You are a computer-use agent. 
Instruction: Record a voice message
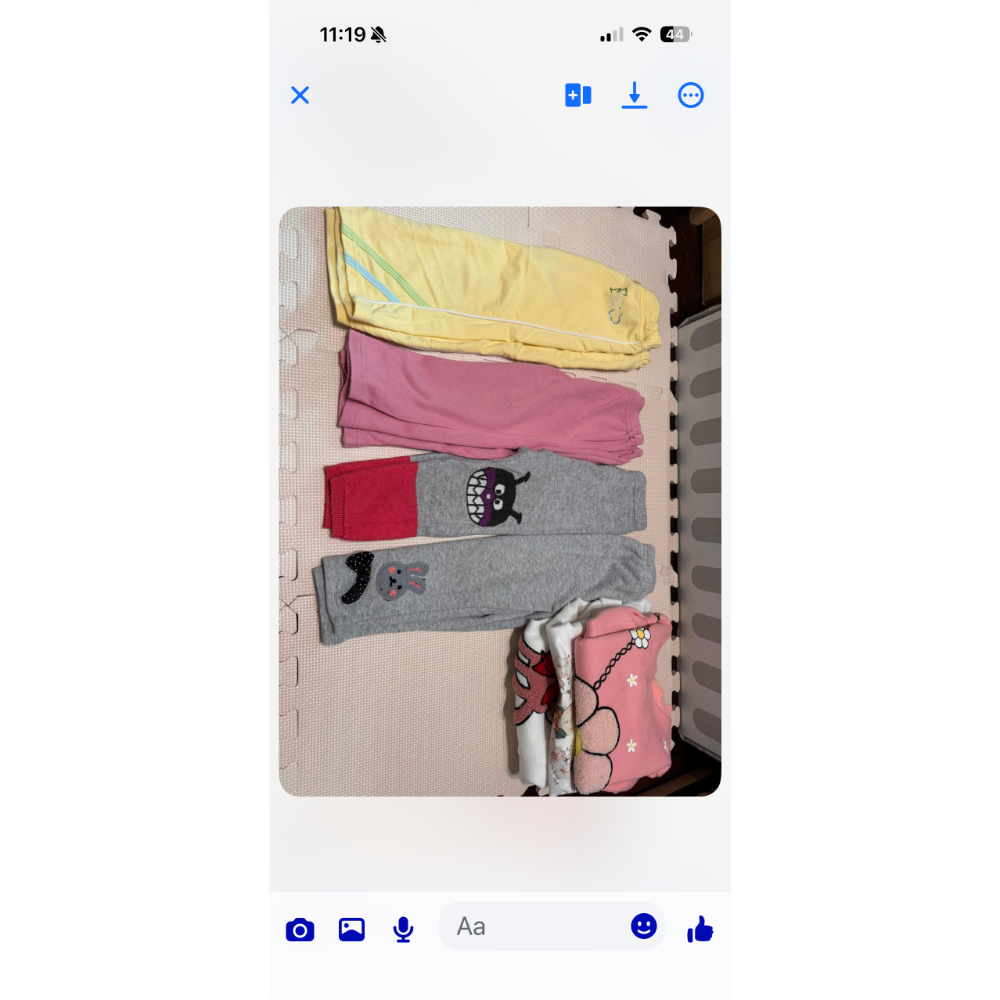point(403,930)
